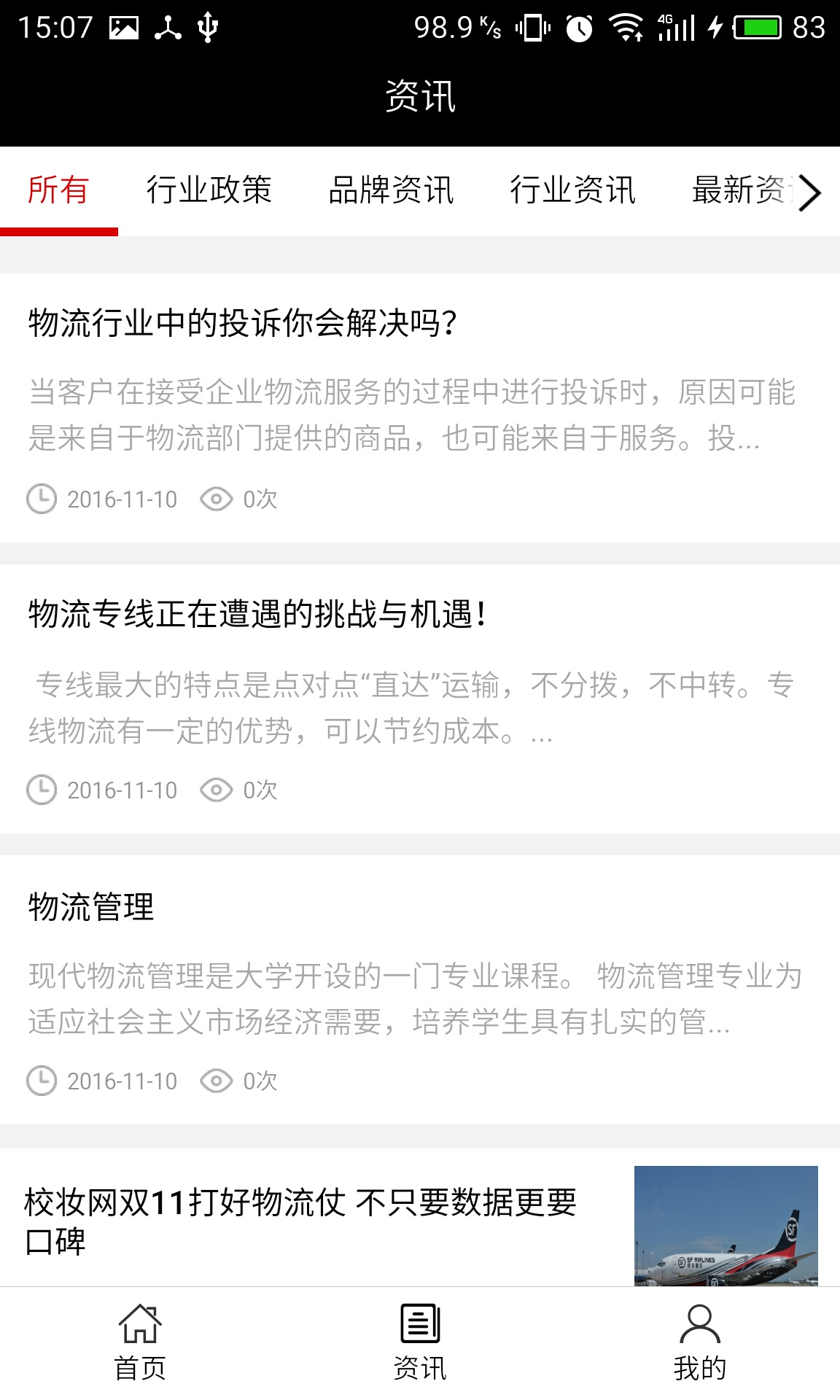View the 最新资讯 tab
The image size is (840, 1400).
click(738, 190)
